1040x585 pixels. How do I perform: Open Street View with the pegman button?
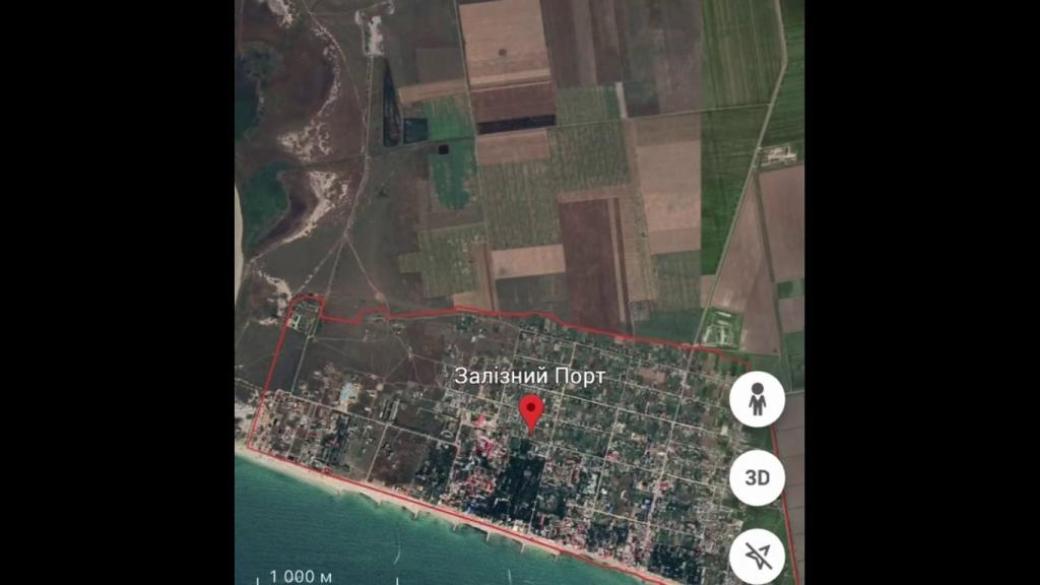pos(757,400)
